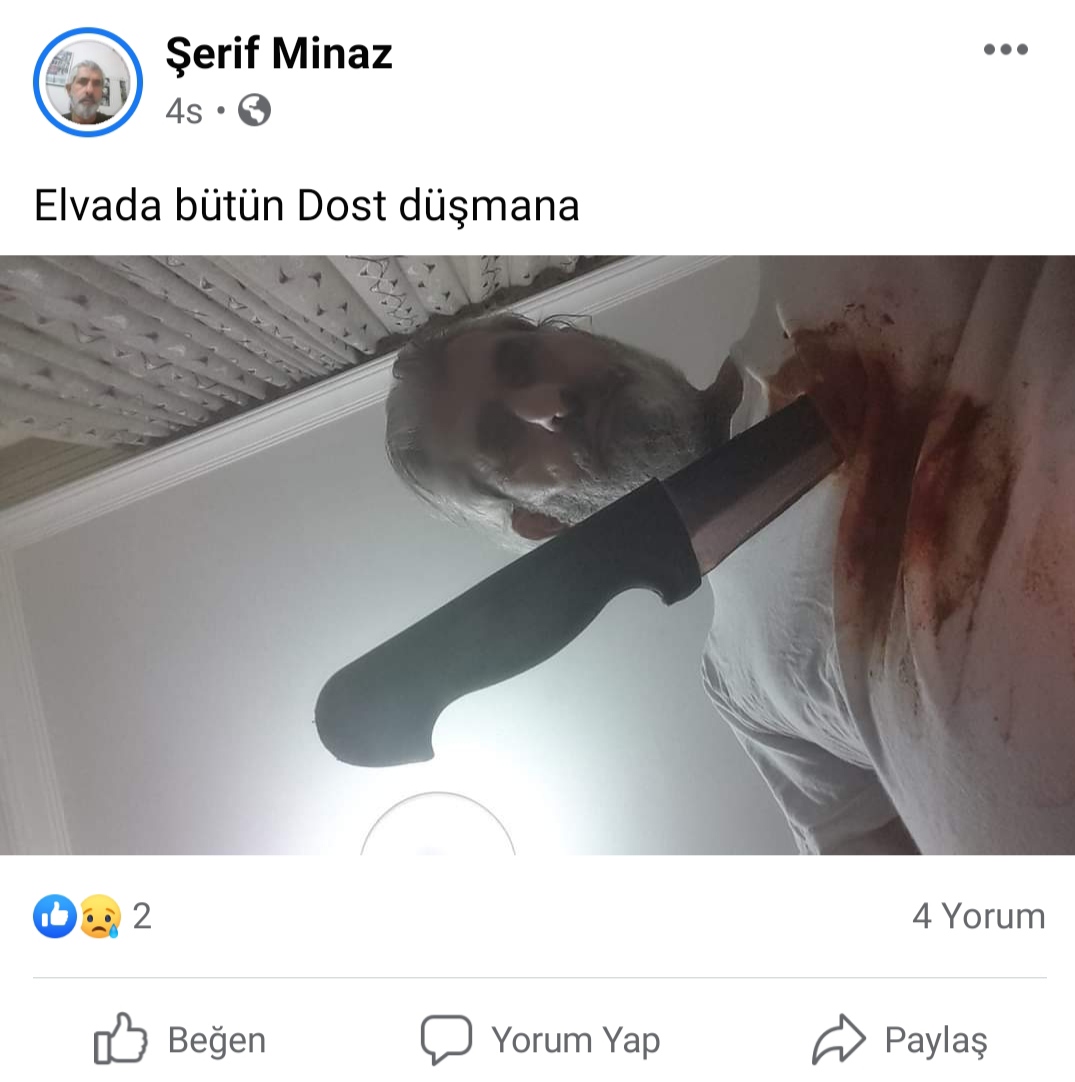
Task: Open the 4 Yorum comments list
Action: click(978, 916)
